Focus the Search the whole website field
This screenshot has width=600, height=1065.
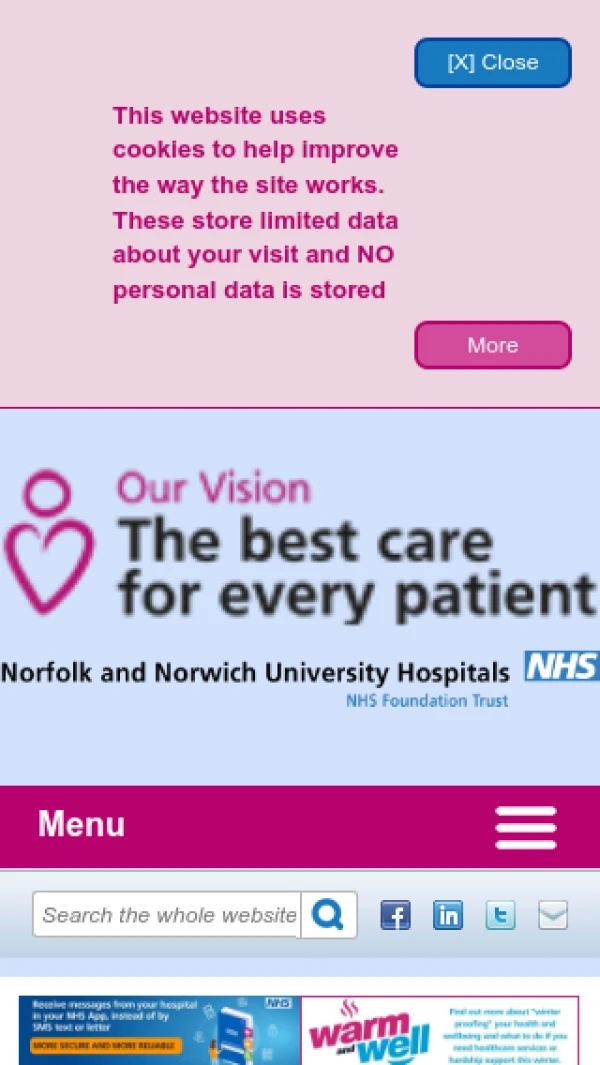tap(168, 915)
